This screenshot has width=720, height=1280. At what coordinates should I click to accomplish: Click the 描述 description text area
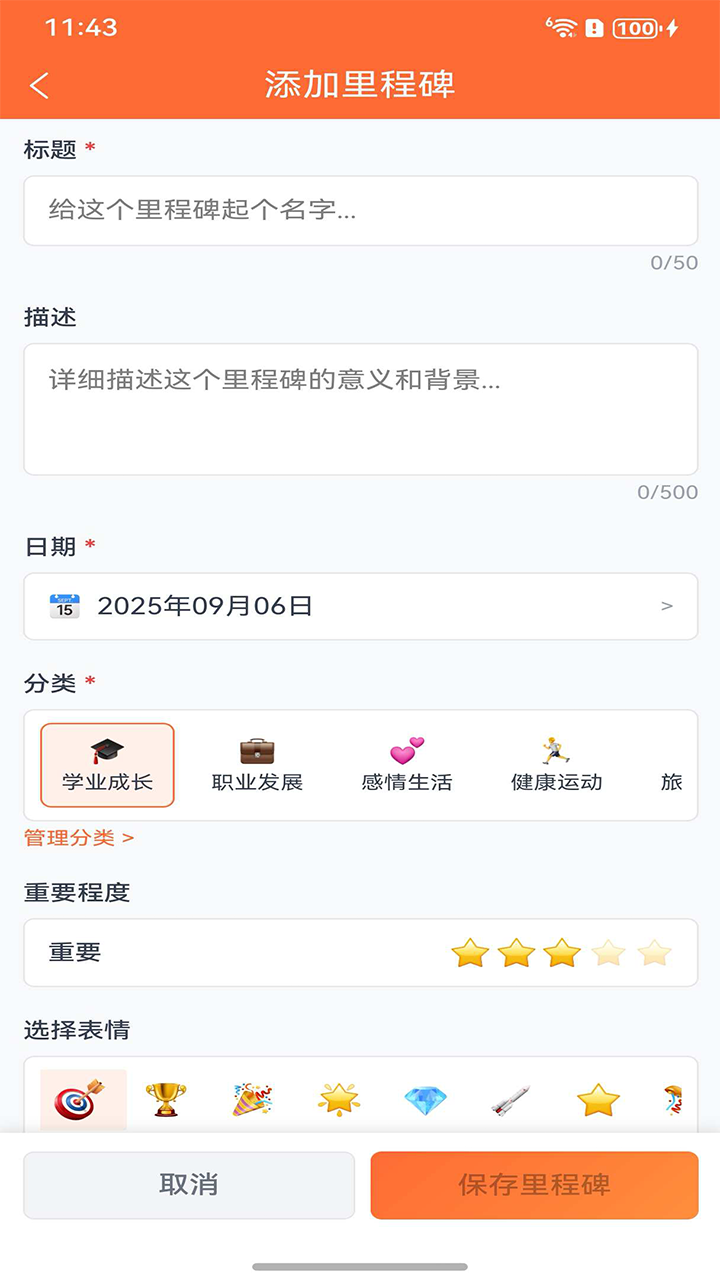[x=360, y=408]
